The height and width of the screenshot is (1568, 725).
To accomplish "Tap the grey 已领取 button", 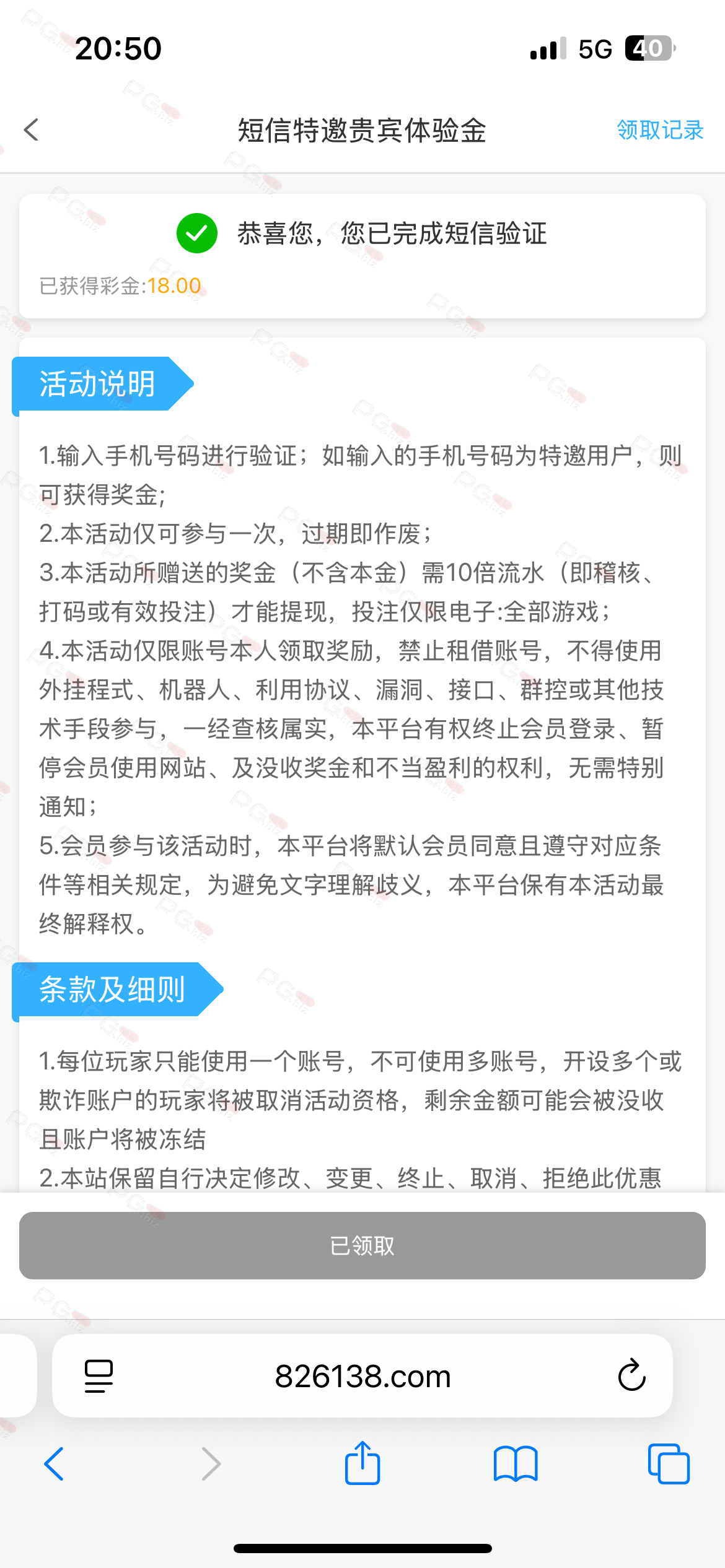I will [362, 1245].
